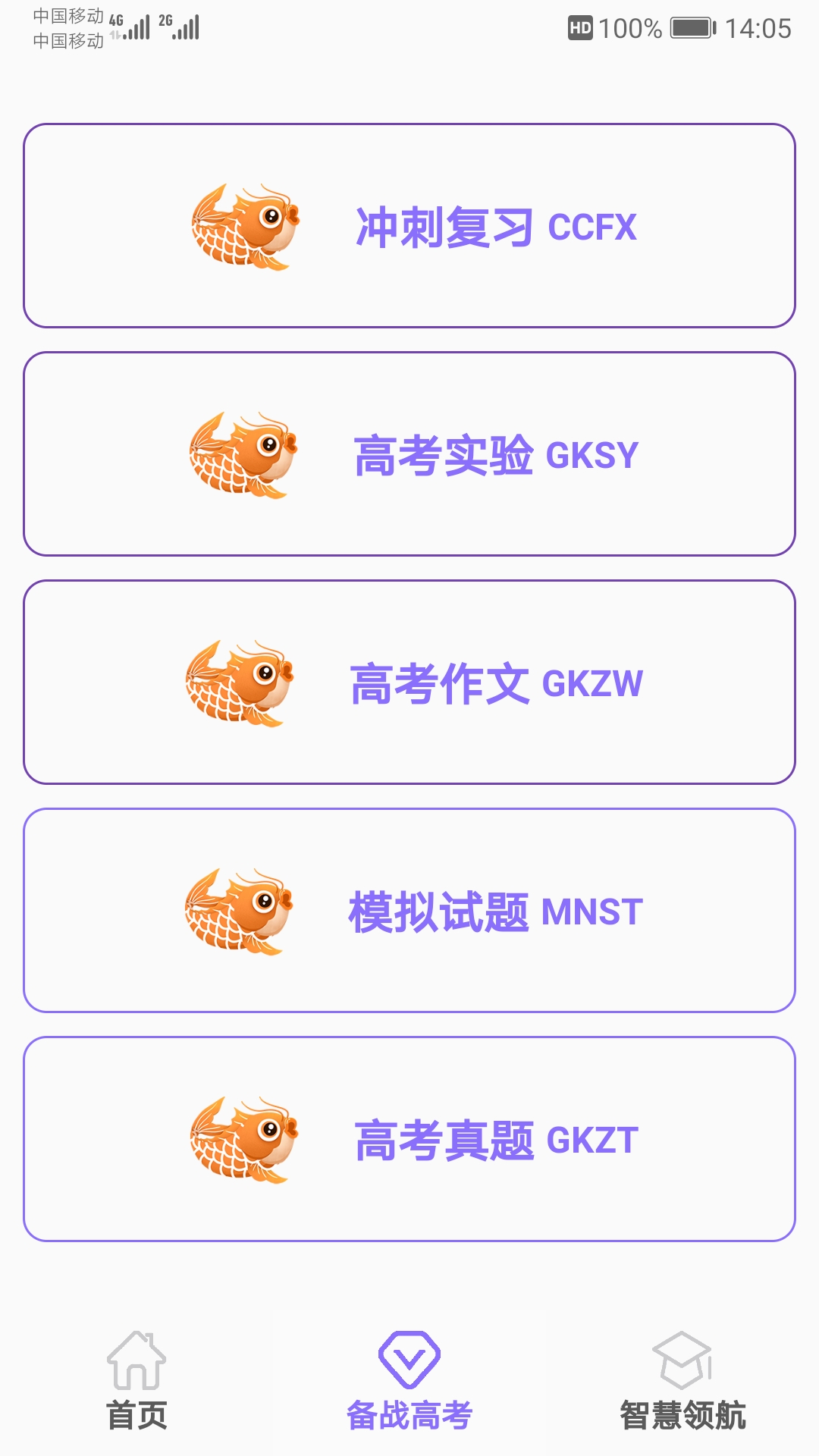Viewport: 819px width, 1456px height.
Task: Open 冲刺复习 CCFX section
Action: click(x=409, y=226)
